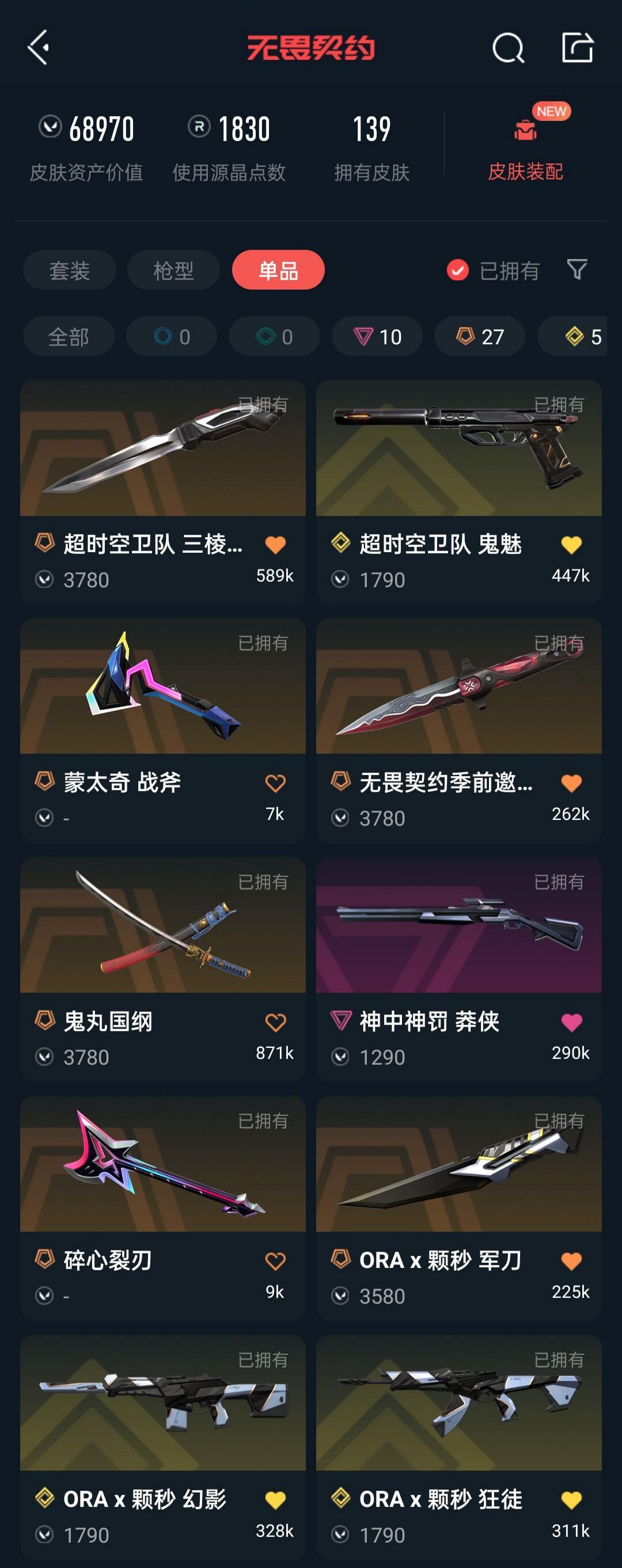Go back using the top-left arrow
This screenshot has height=1568, width=622.
(x=39, y=47)
